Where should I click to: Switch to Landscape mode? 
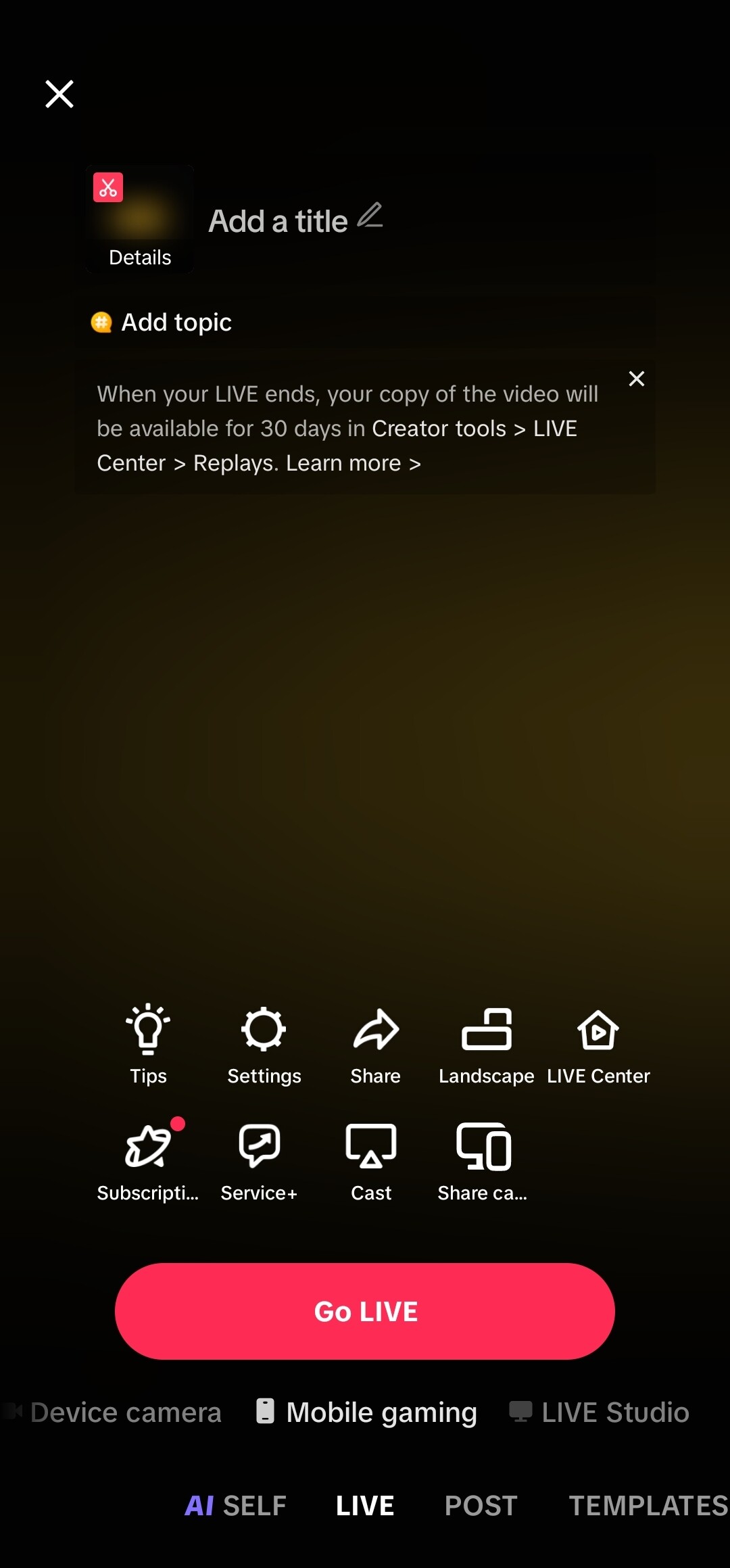pos(486,1045)
